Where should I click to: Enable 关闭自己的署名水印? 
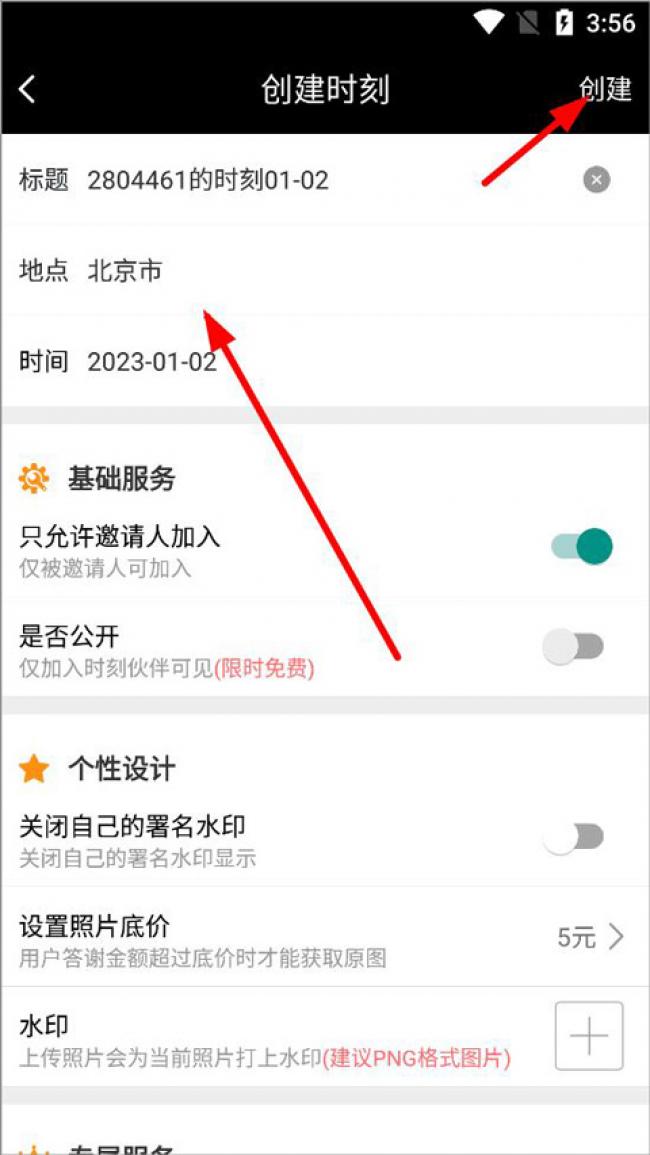(573, 837)
